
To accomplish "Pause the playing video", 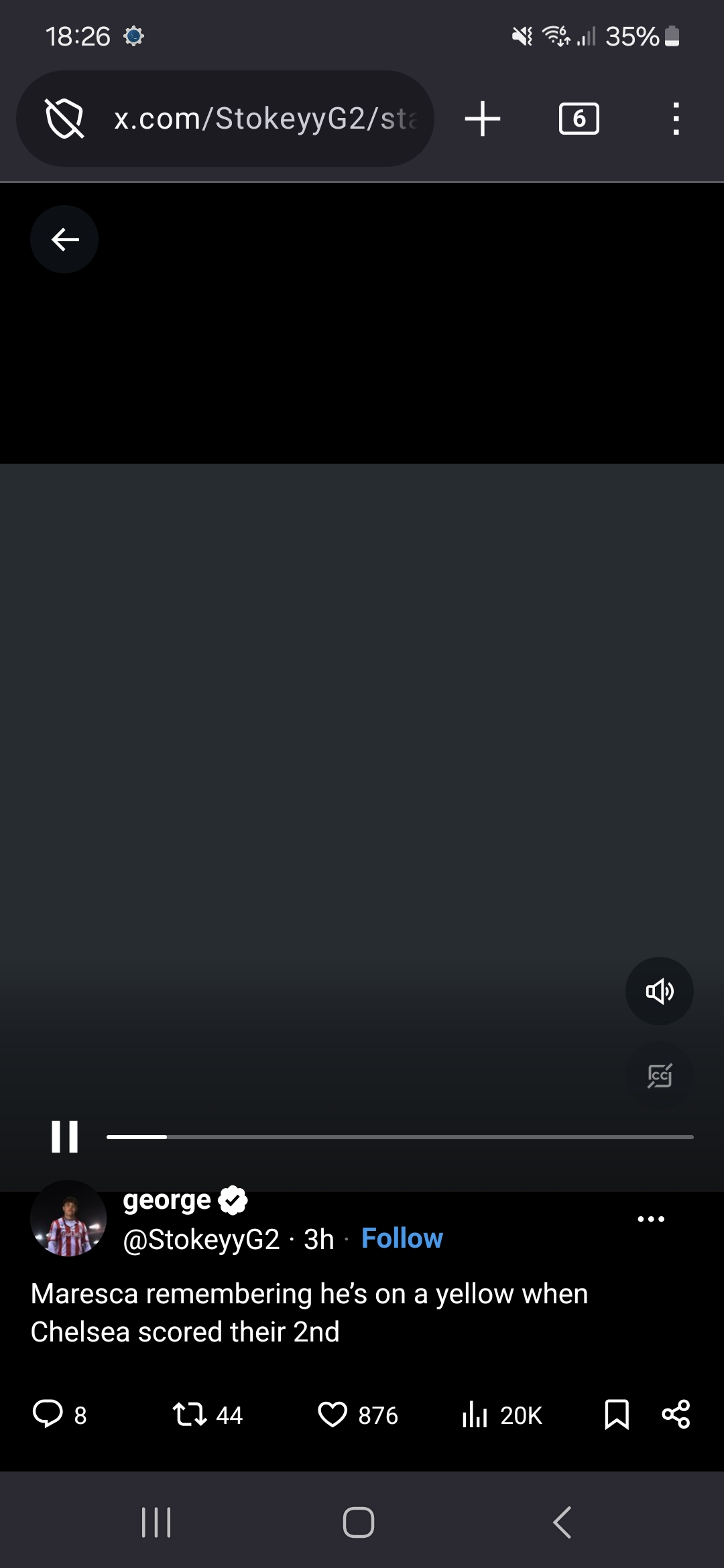I will 65,1136.
